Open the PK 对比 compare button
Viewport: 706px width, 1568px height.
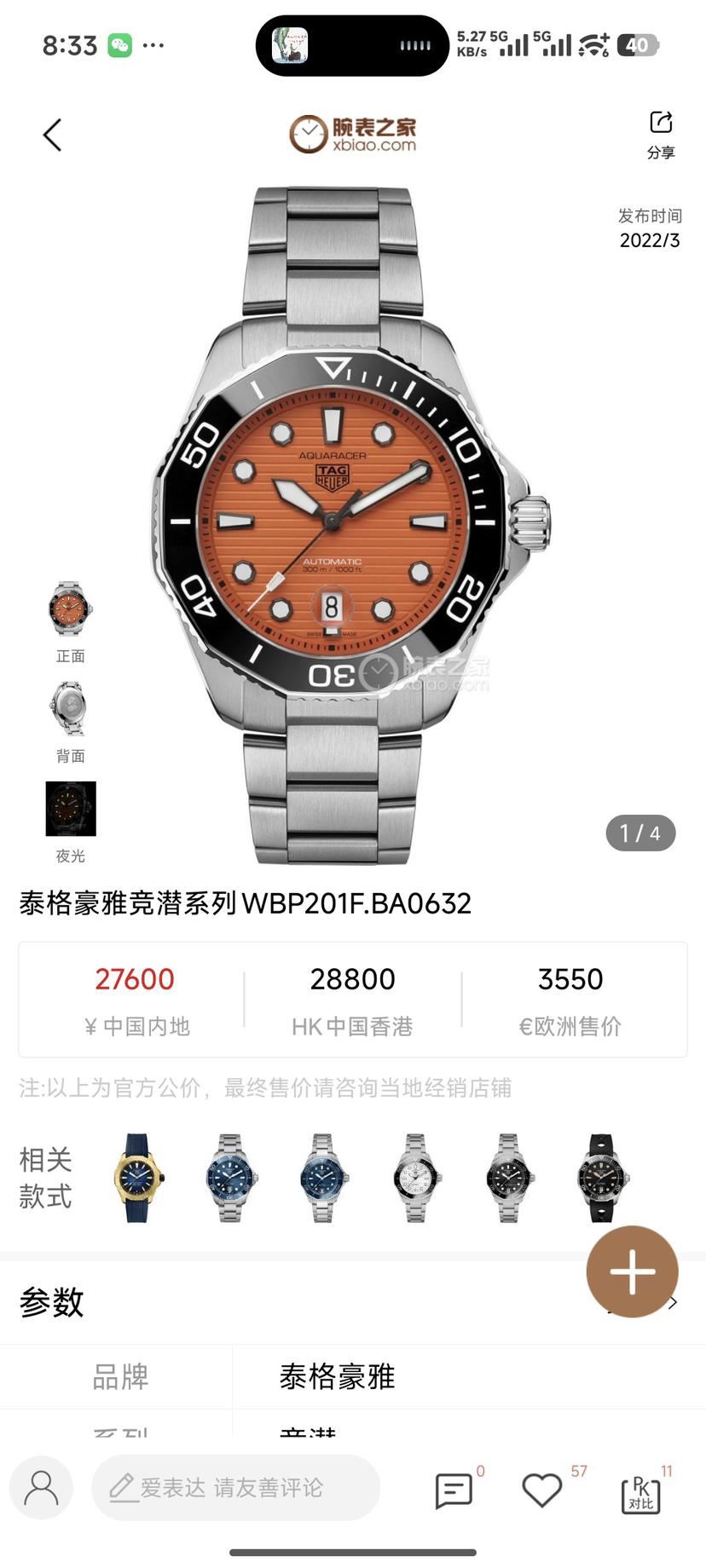pos(641,1493)
